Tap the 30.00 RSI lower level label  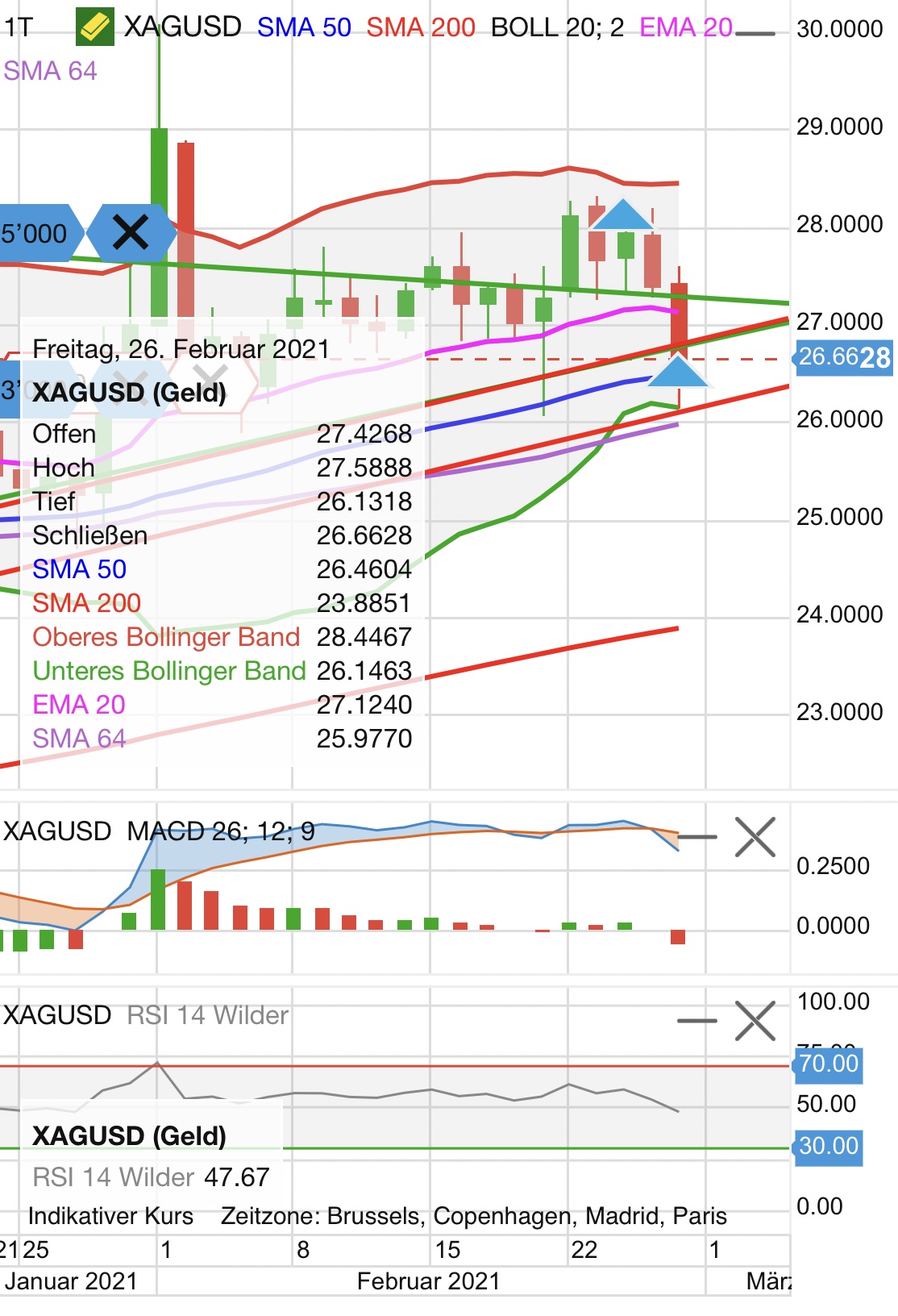(829, 1146)
